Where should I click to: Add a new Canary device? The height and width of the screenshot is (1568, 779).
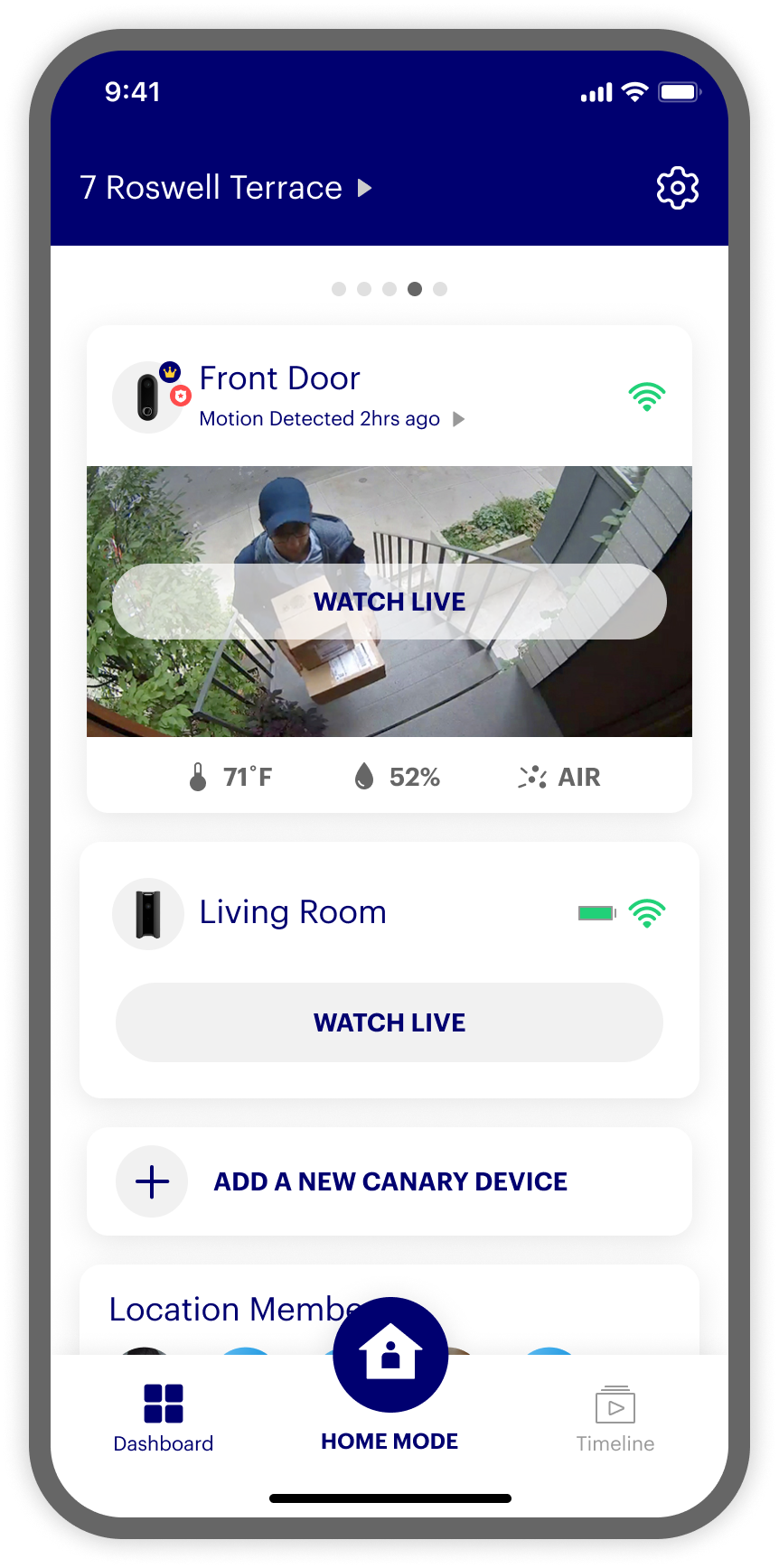click(x=389, y=1181)
